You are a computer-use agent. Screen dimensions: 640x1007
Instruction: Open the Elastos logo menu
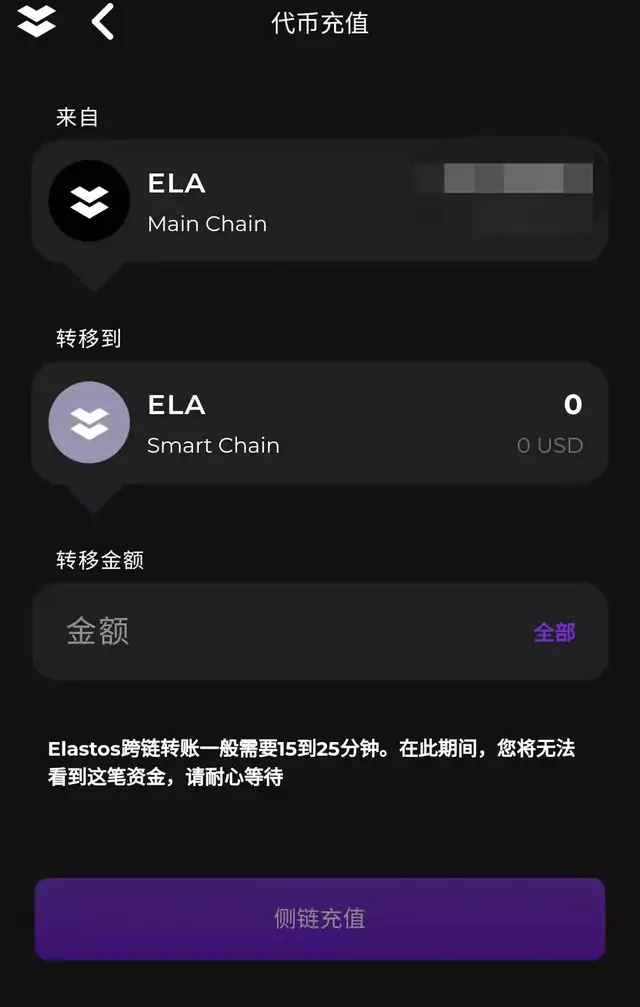click(37, 21)
